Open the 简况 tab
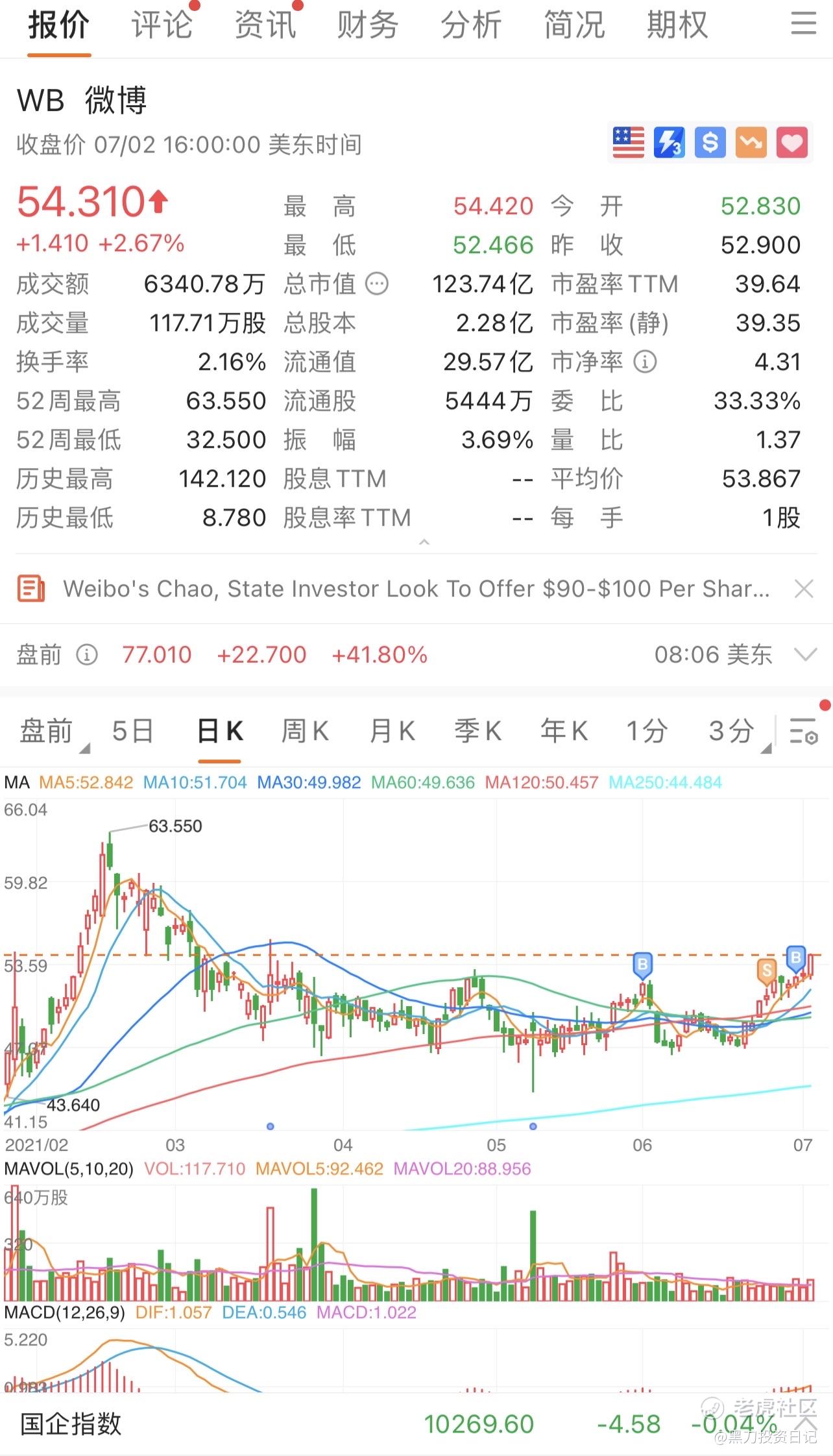This screenshot has width=833, height=1456. coord(574,26)
